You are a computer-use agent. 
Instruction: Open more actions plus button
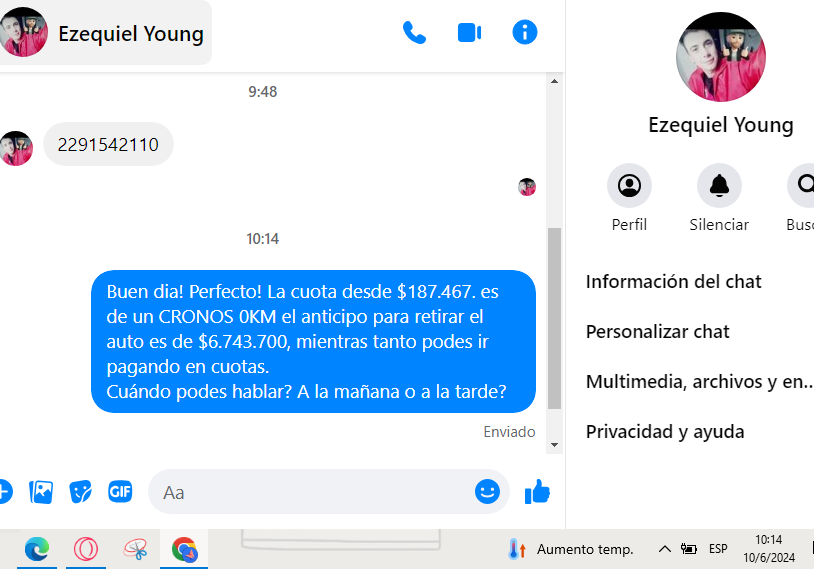pyautogui.click(x=4, y=491)
